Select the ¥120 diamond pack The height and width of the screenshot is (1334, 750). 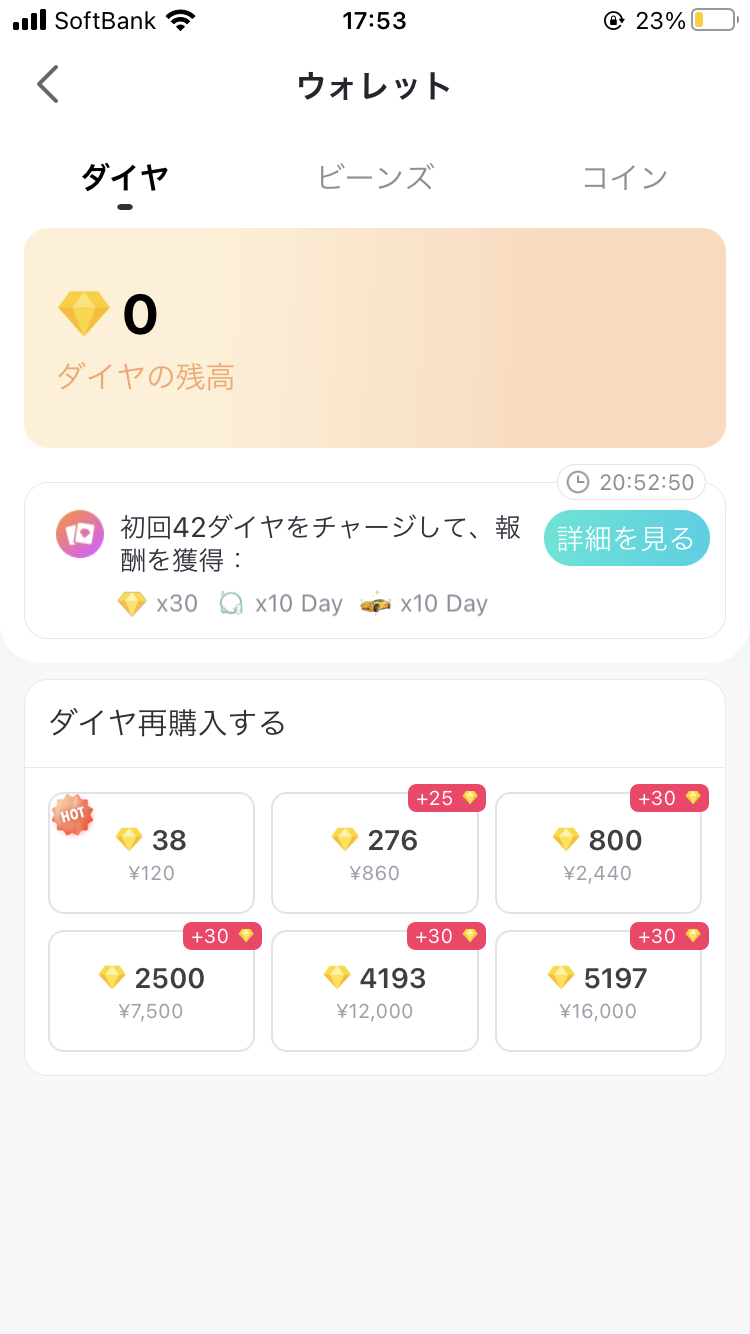pyautogui.click(x=151, y=852)
